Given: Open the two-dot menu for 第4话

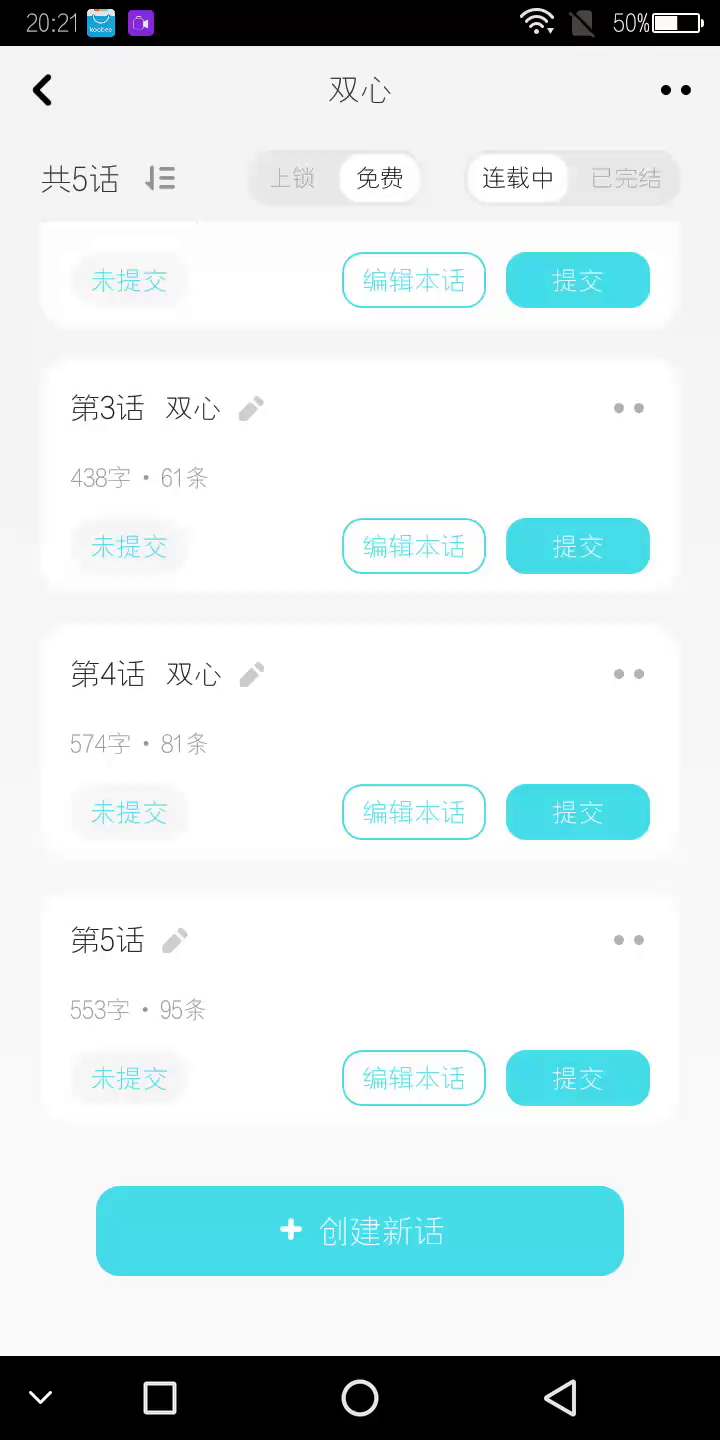Looking at the screenshot, I should [x=628, y=674].
